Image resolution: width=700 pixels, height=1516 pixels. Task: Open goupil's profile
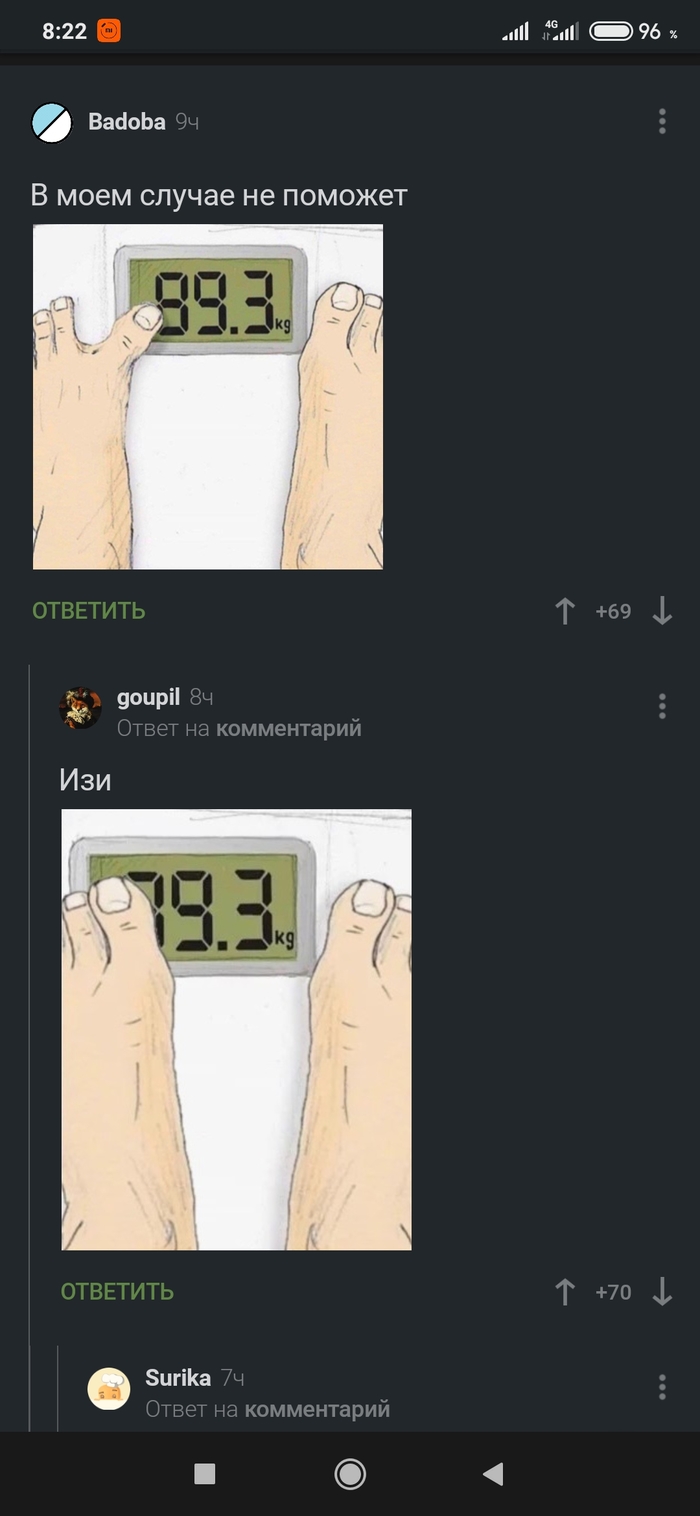(x=148, y=698)
